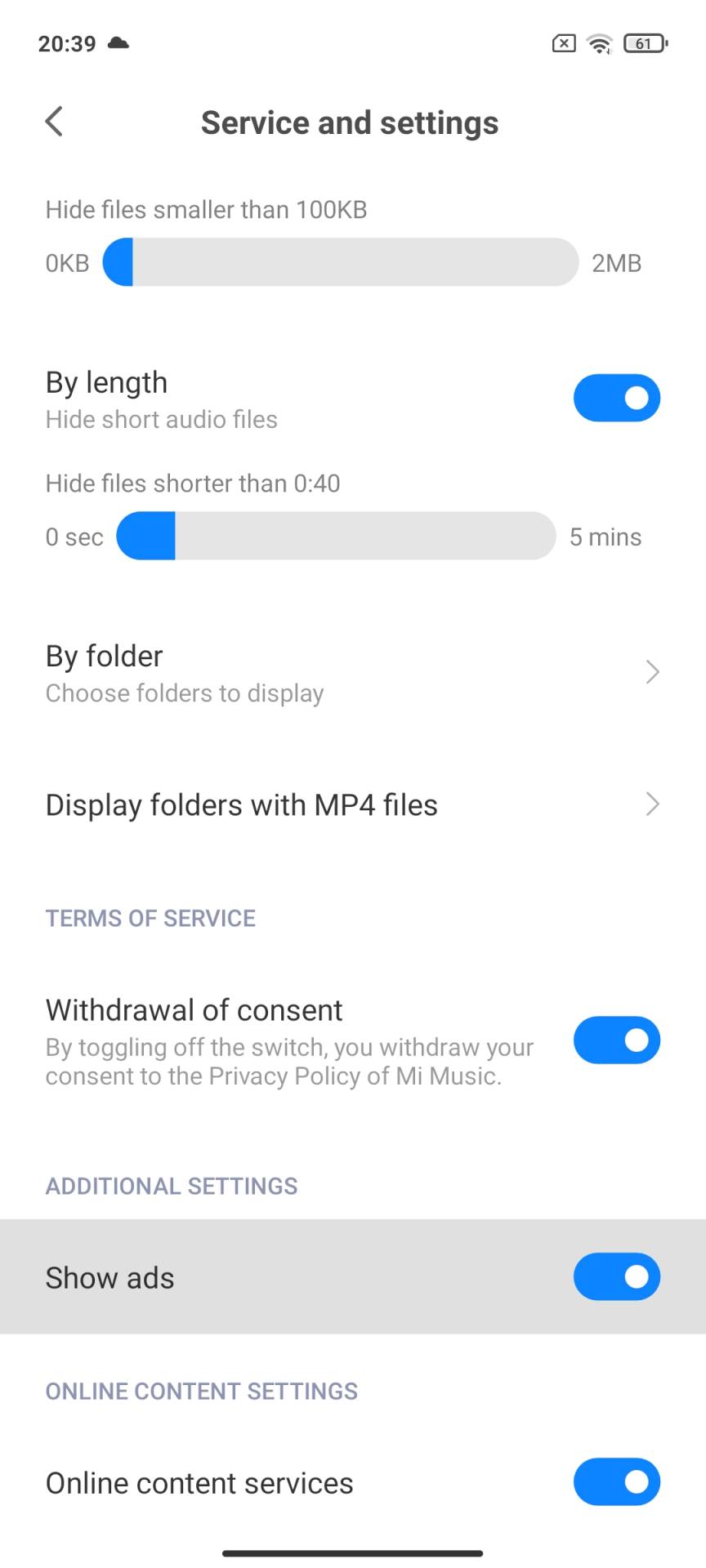Go back from Service and settings
706x1568 pixels.
(x=54, y=122)
